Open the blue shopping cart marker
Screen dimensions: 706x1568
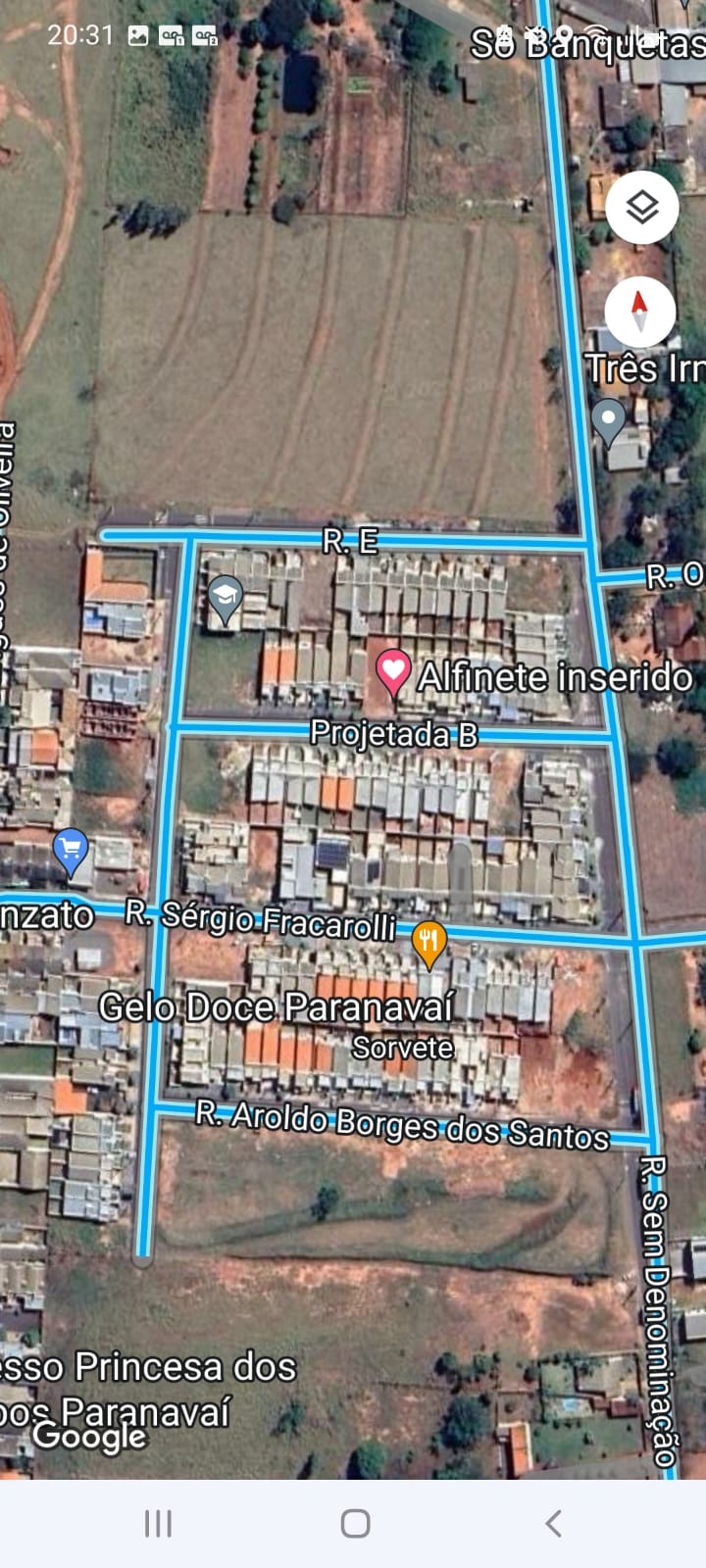click(x=71, y=853)
